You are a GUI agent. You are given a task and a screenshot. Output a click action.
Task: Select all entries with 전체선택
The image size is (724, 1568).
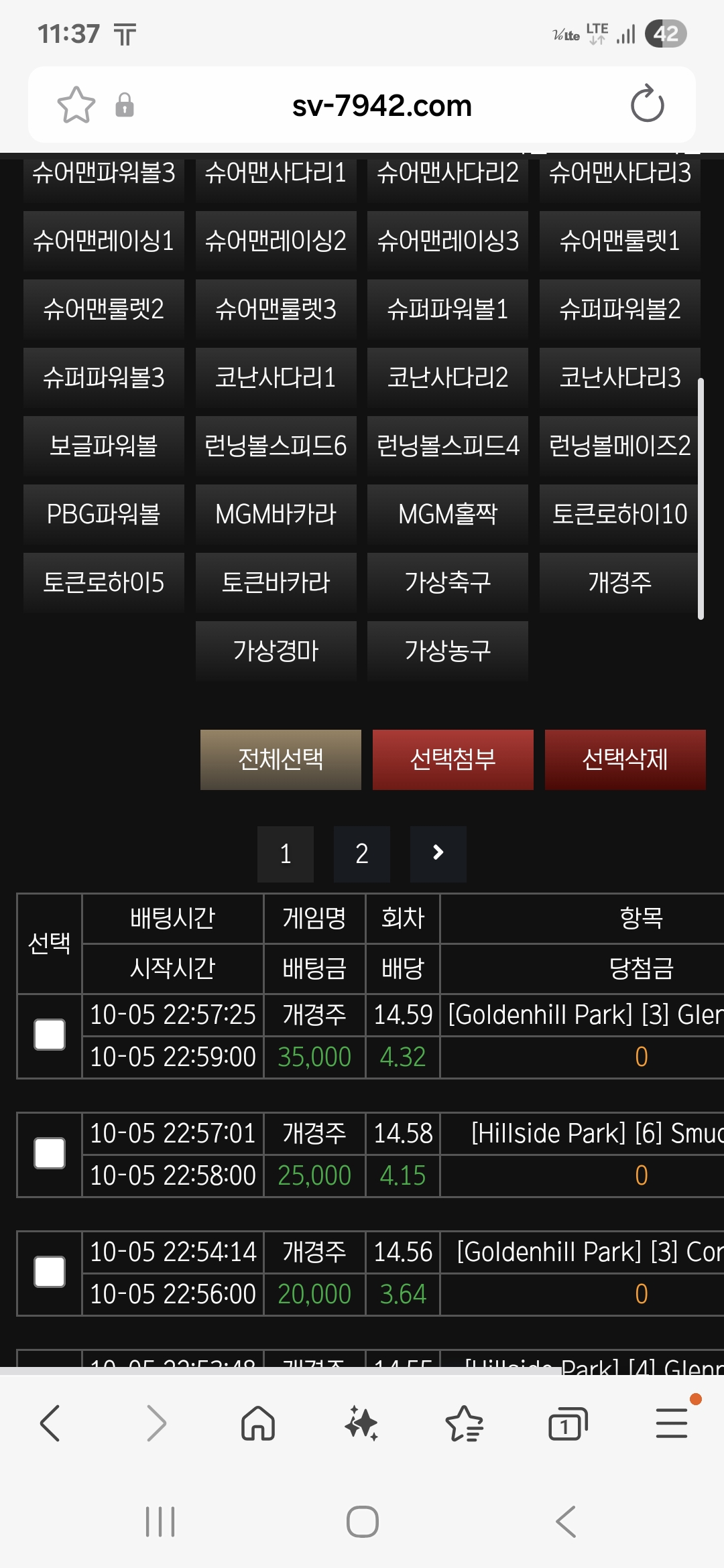(280, 759)
